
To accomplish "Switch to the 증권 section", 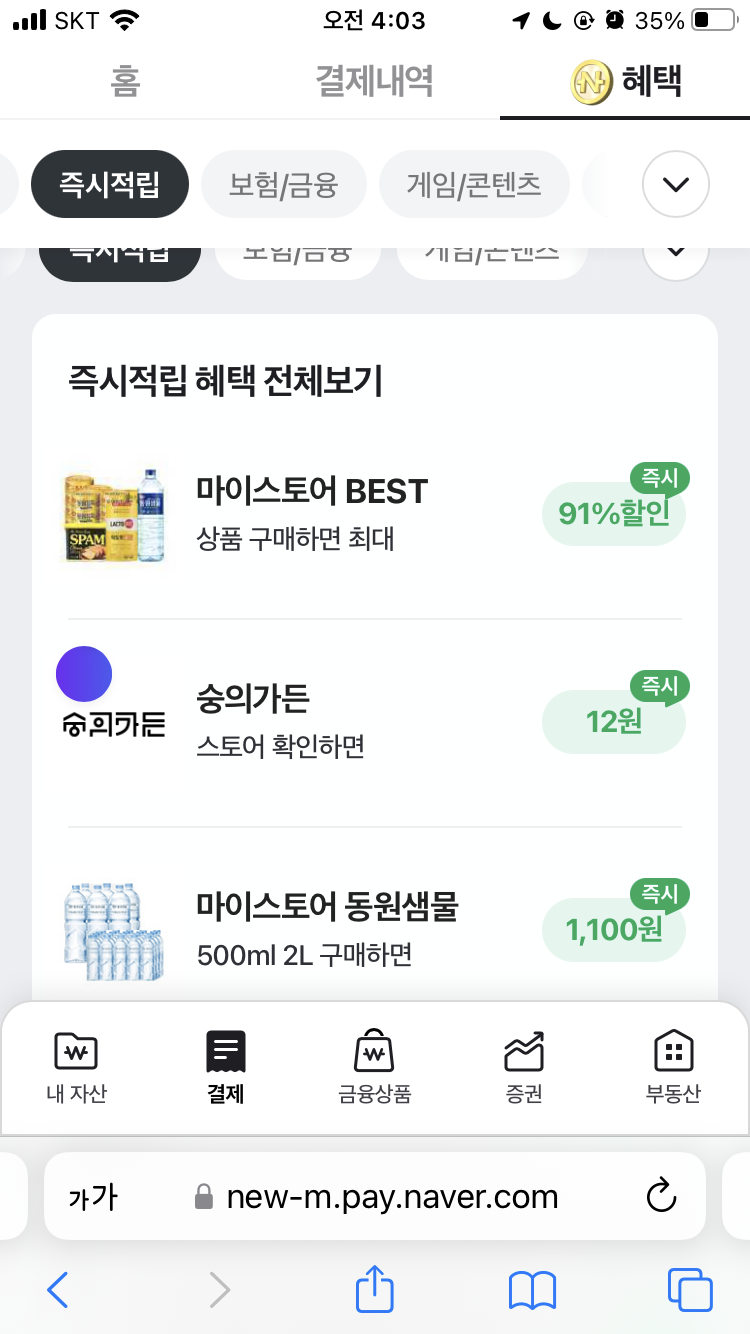I will [x=524, y=1067].
